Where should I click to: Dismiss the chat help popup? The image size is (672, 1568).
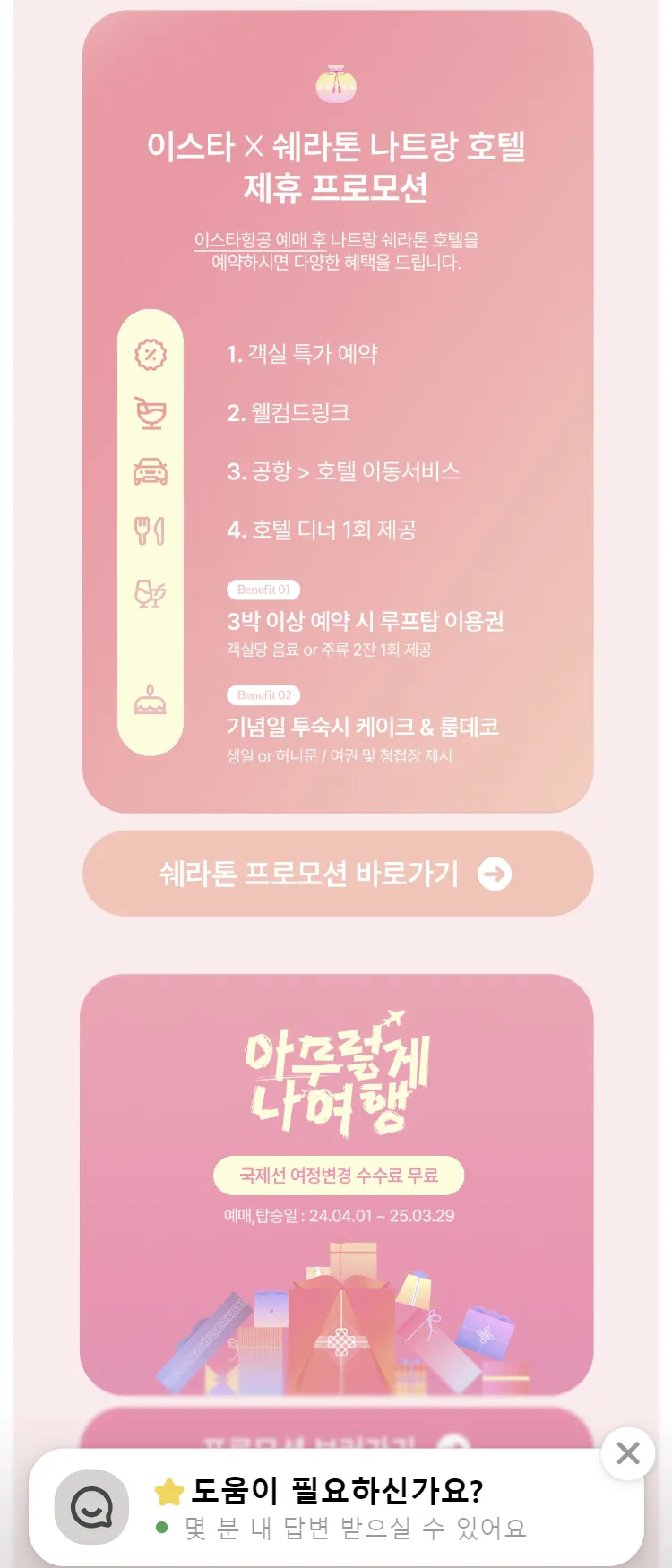pos(628,1452)
